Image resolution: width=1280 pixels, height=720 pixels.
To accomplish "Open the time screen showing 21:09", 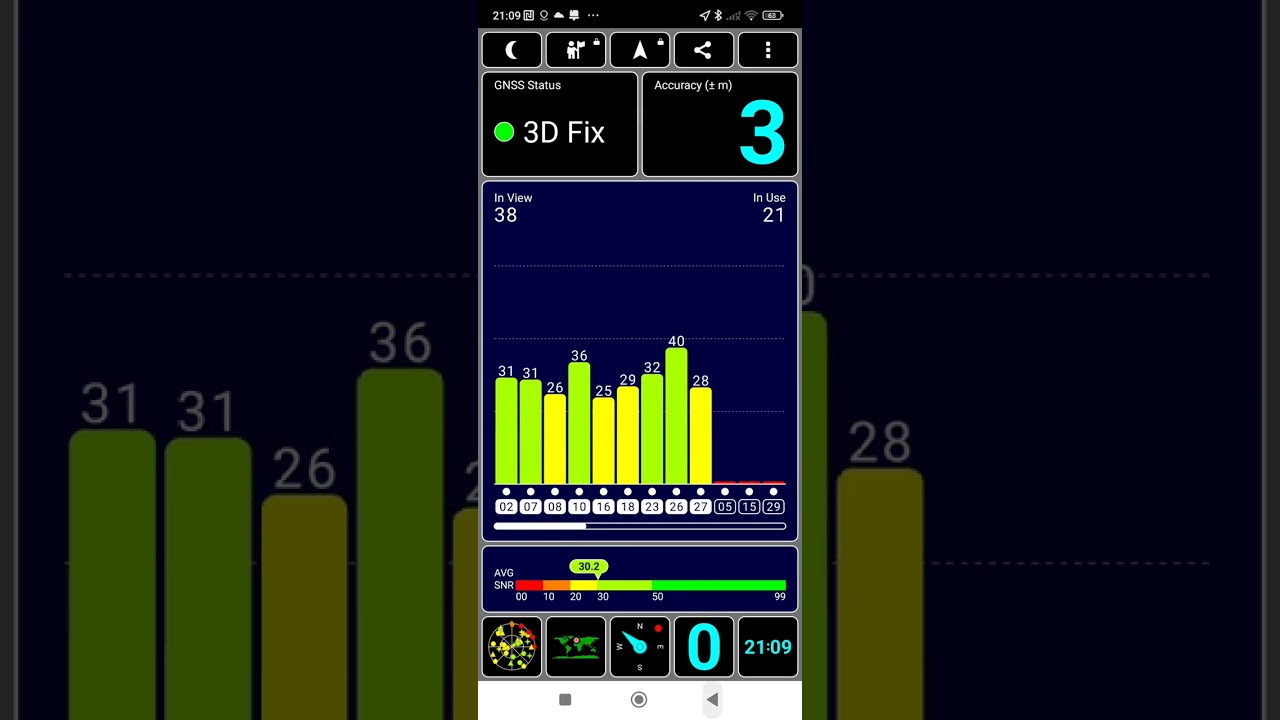I will [x=767, y=647].
